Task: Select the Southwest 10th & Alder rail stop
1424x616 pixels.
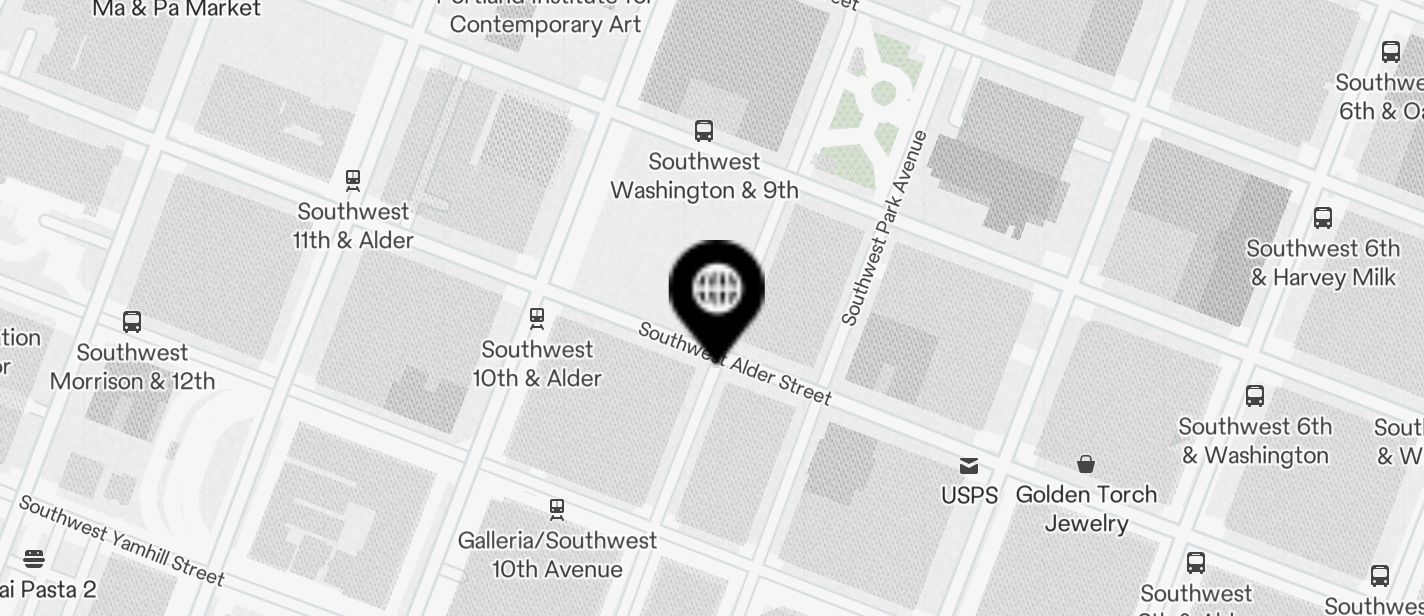Action: pos(538,319)
